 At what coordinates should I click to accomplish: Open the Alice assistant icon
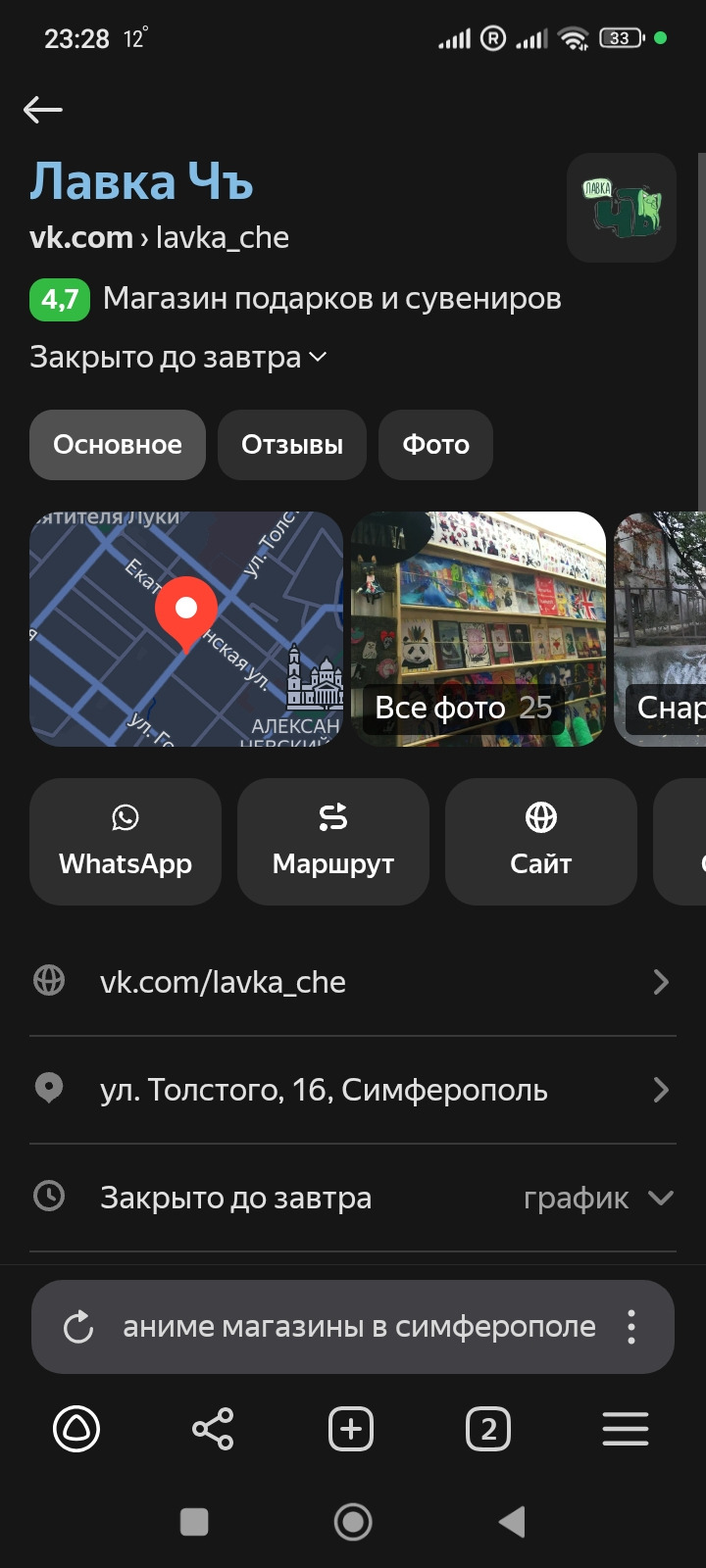click(76, 1429)
